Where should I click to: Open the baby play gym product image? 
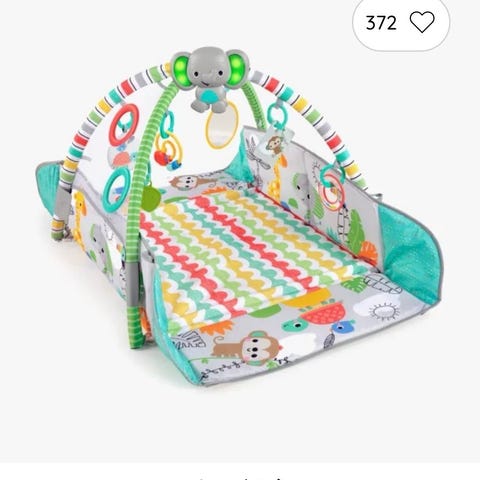pyautogui.click(x=239, y=217)
